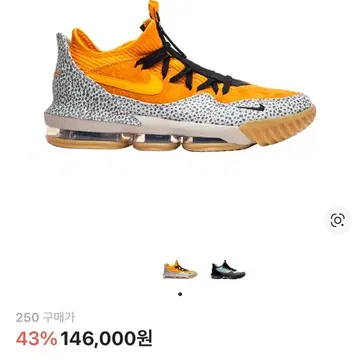Open the visual image search icon
Screen dimensions: 360x360
(338, 221)
